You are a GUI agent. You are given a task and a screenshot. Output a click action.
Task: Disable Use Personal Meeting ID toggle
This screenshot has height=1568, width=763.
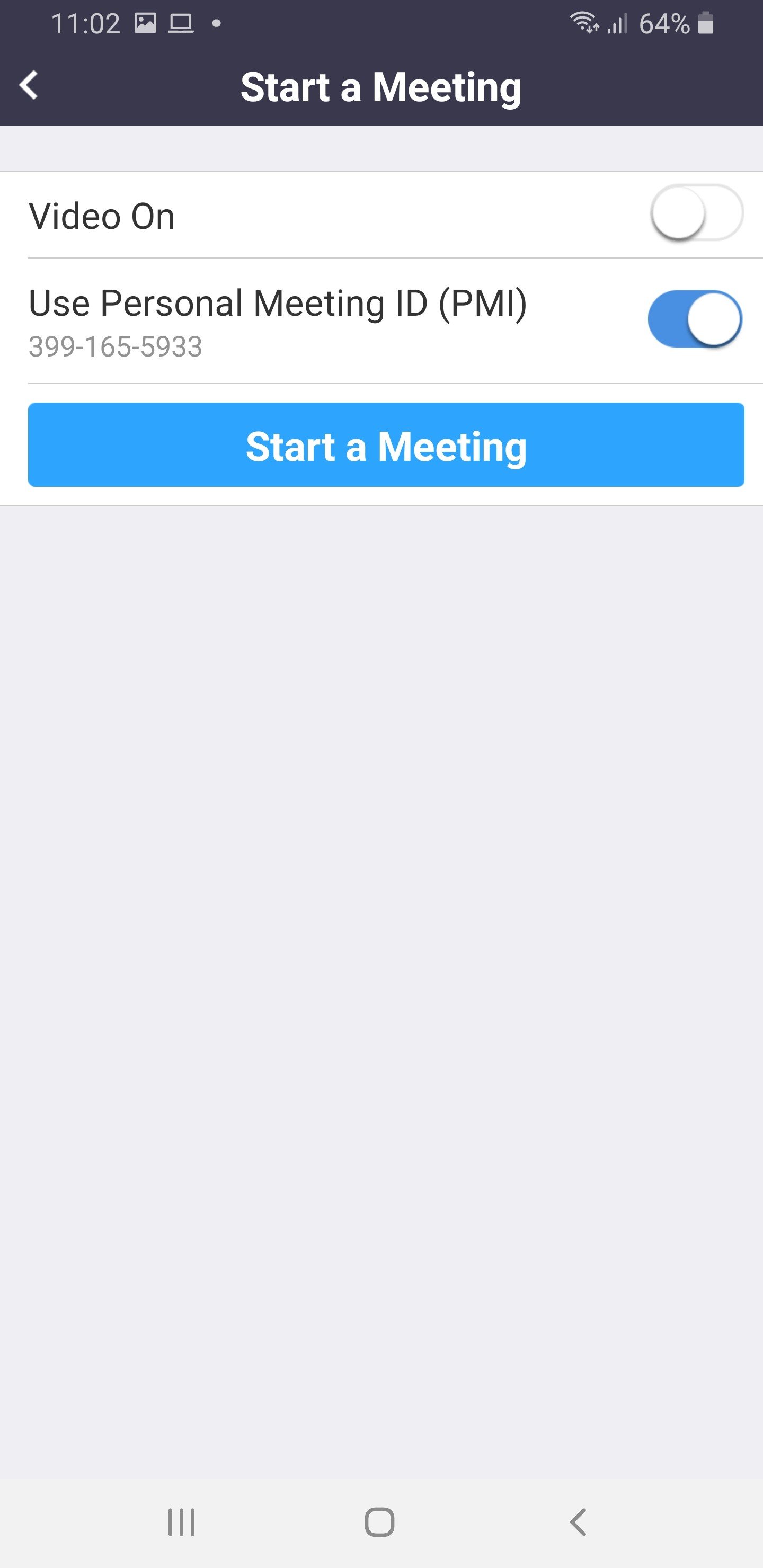pyautogui.click(x=695, y=319)
